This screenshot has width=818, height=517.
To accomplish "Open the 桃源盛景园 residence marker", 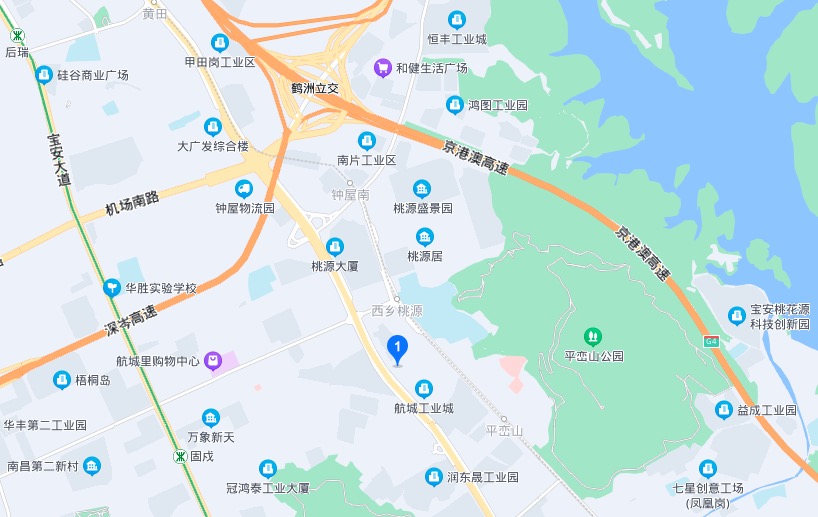I will (x=423, y=188).
